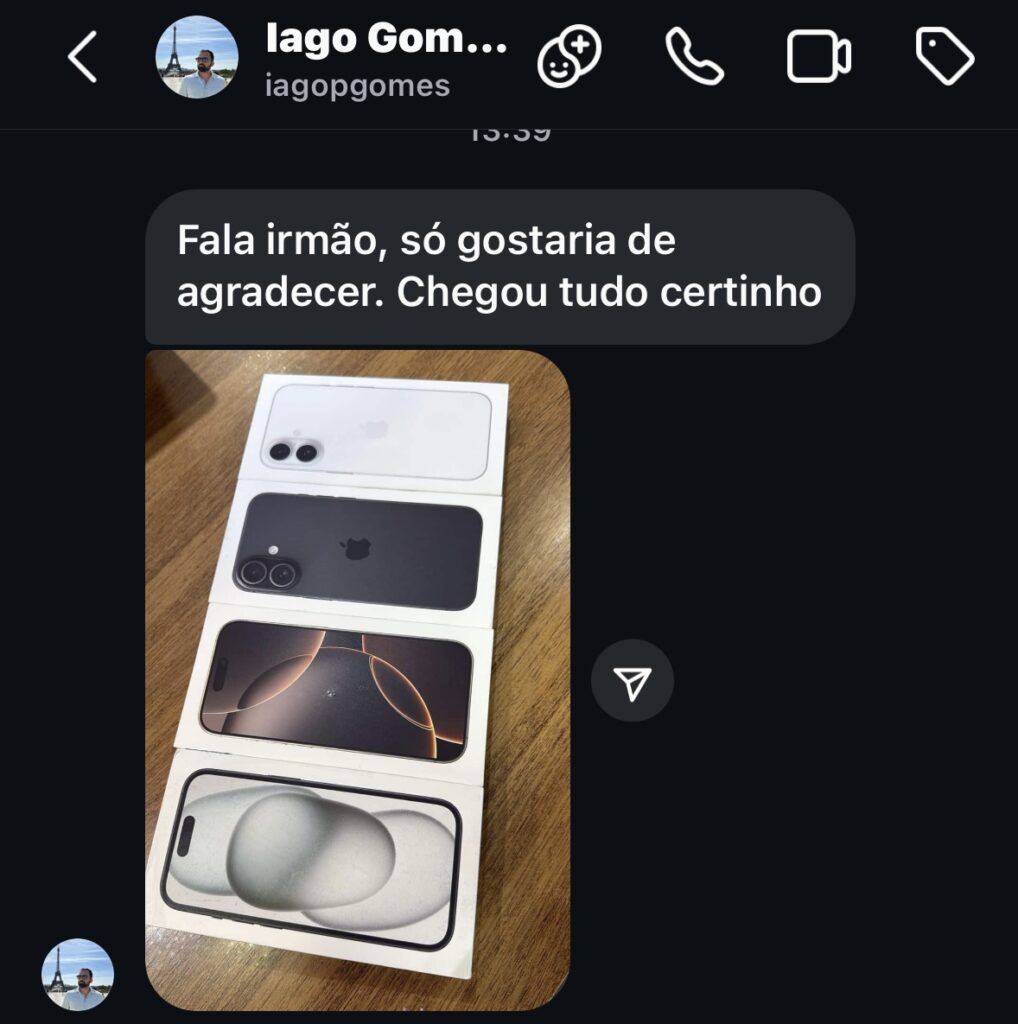Start a video call with Iago
The width and height of the screenshot is (1018, 1024).
click(x=819, y=57)
